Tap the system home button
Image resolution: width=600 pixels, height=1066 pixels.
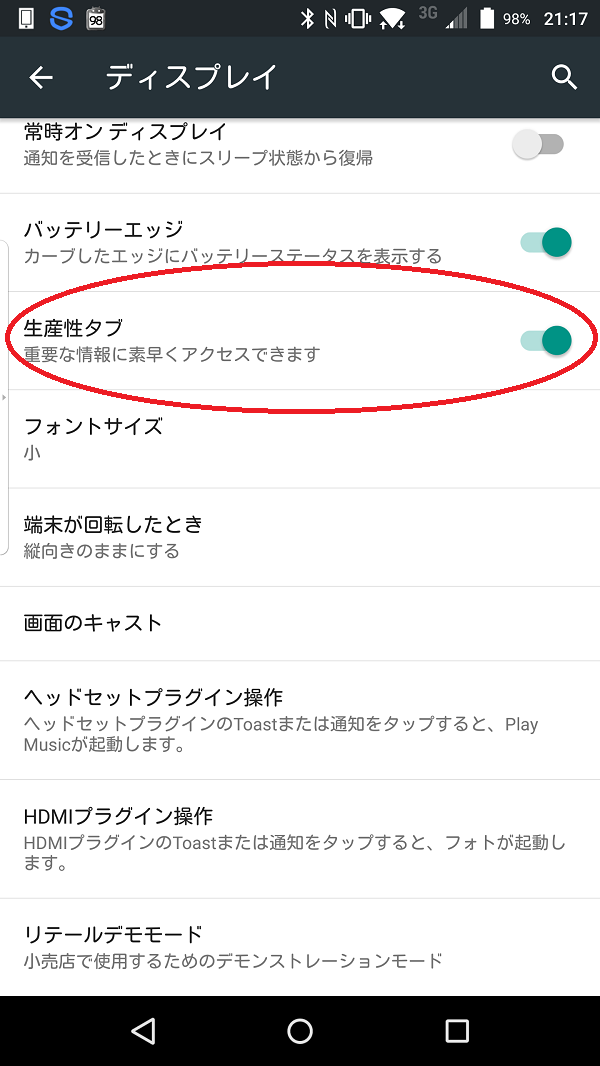tap(300, 1031)
